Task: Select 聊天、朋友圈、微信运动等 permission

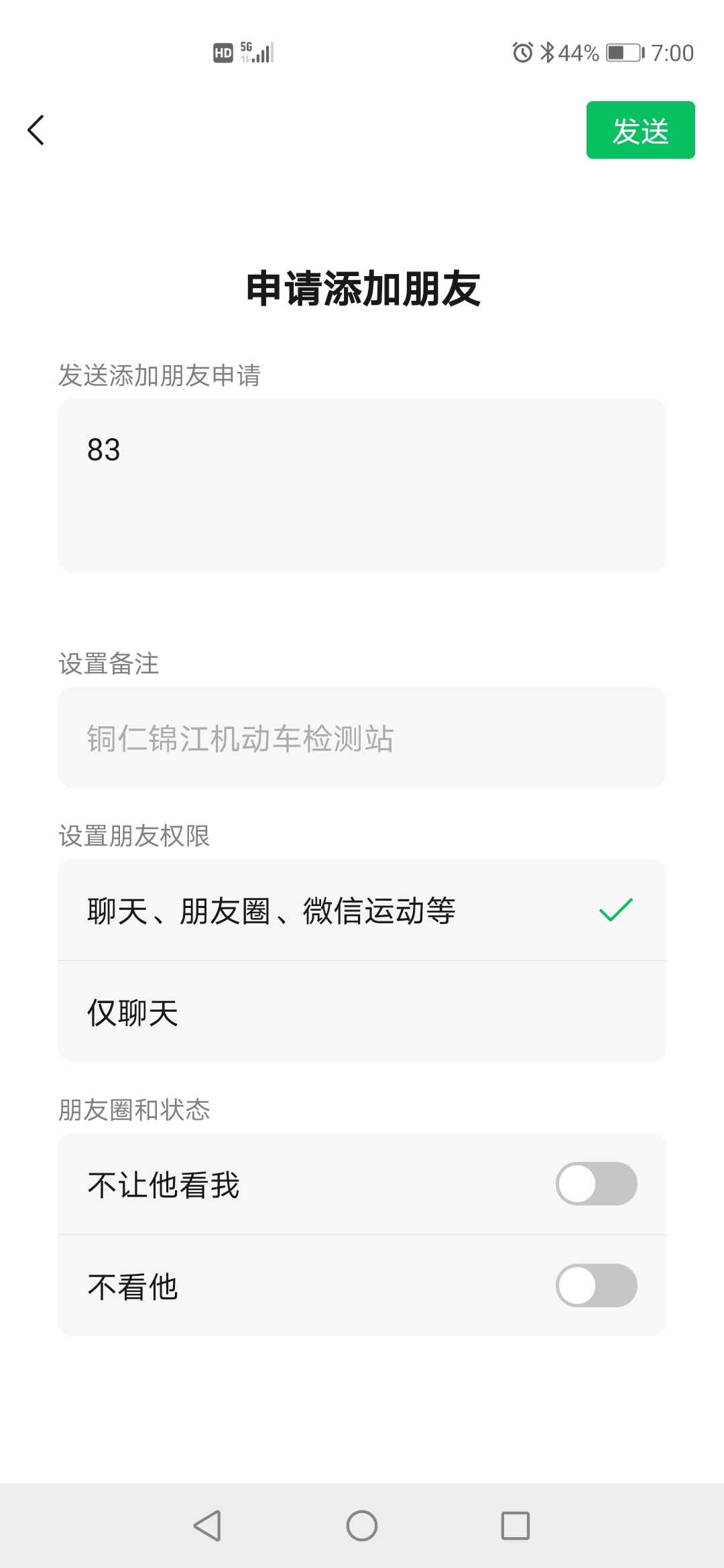Action: pyautogui.click(x=362, y=910)
